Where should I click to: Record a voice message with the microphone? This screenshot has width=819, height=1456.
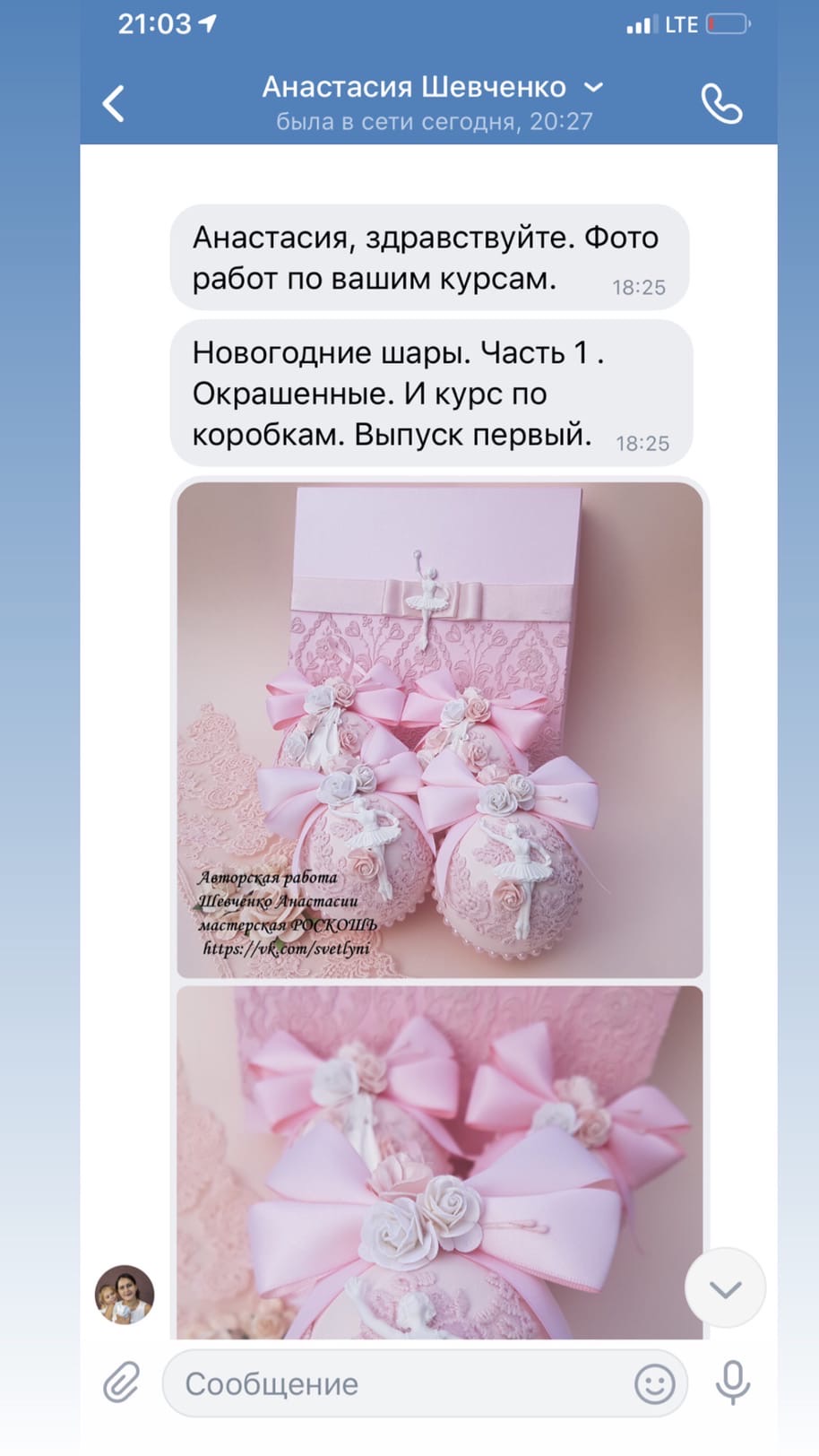[733, 1382]
